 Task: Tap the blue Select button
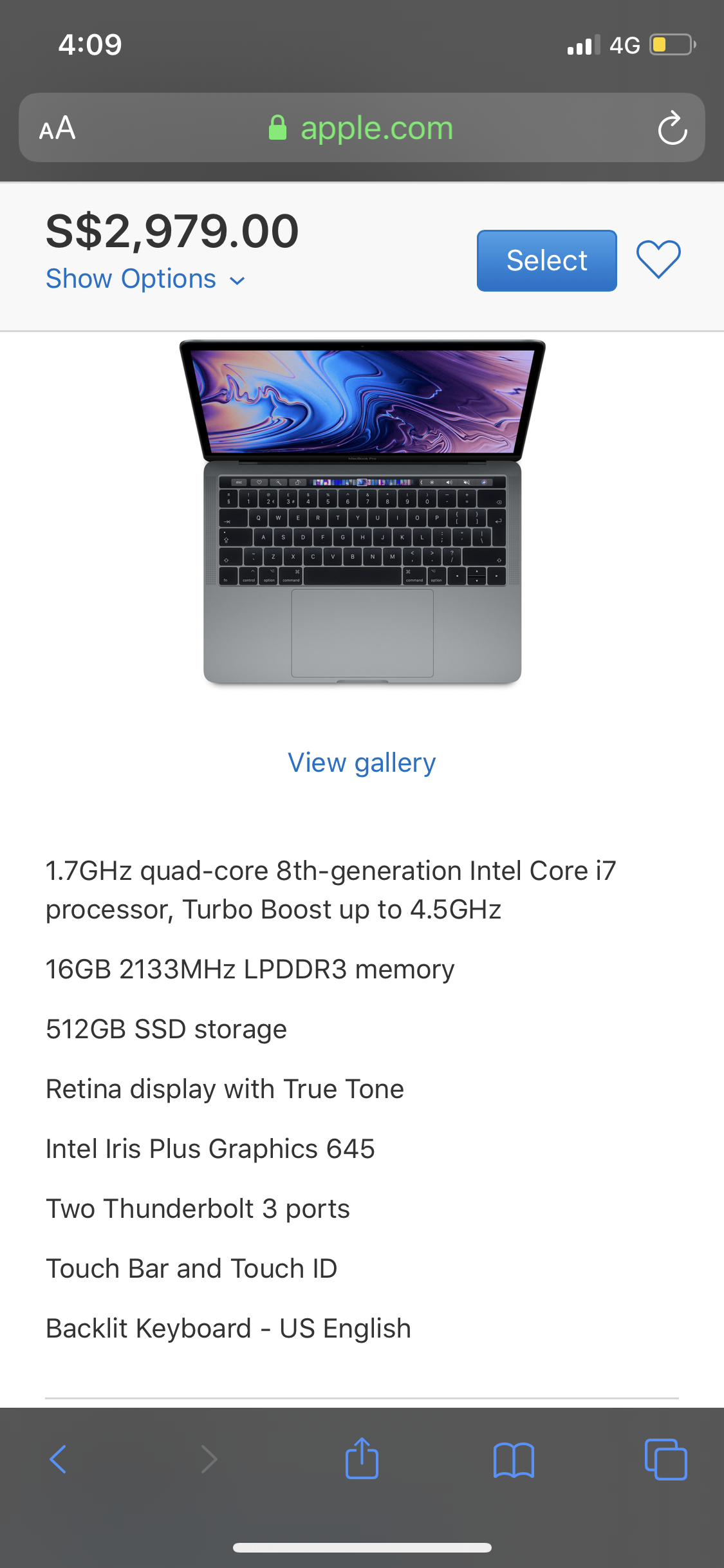(x=546, y=261)
